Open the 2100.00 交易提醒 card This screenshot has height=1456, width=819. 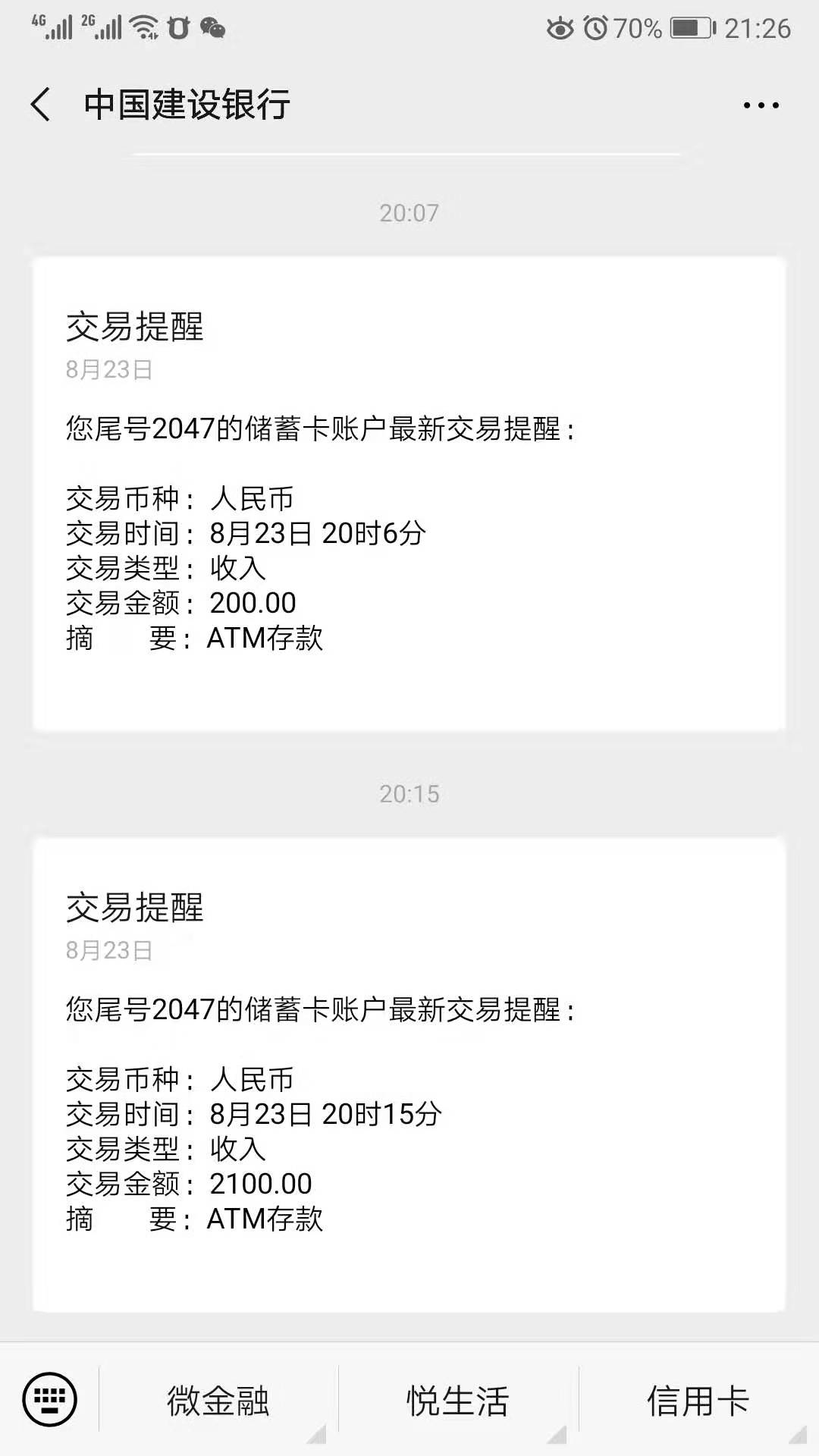coord(409,1075)
